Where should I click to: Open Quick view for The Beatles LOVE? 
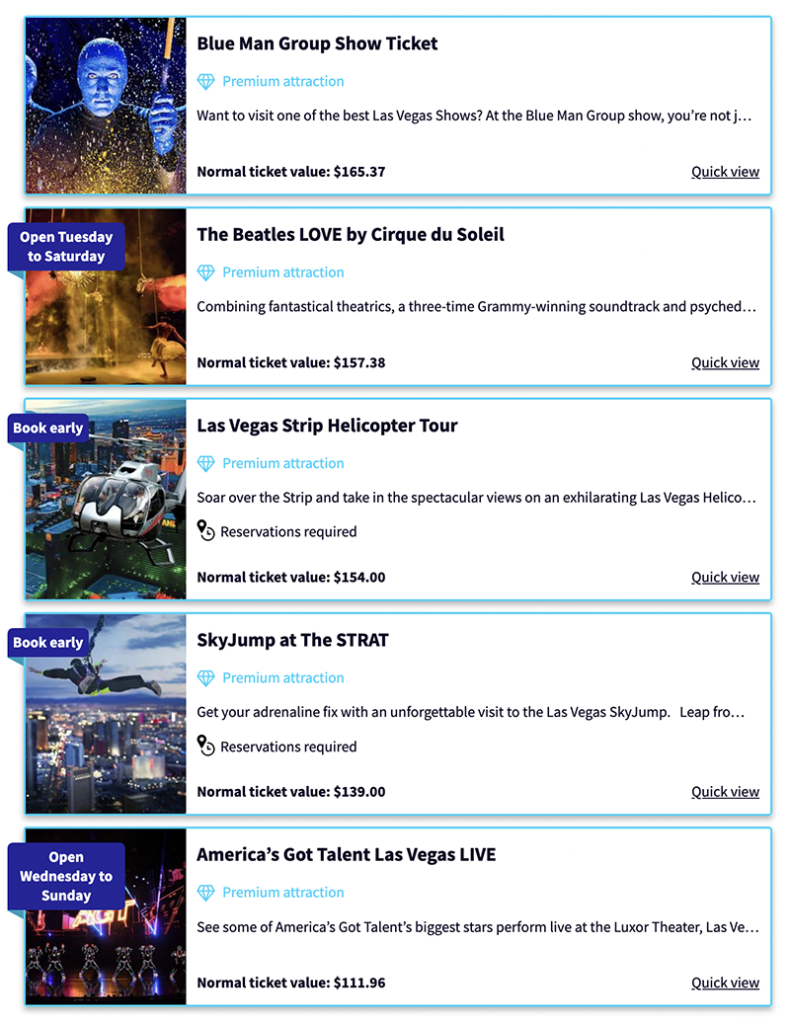[725, 362]
